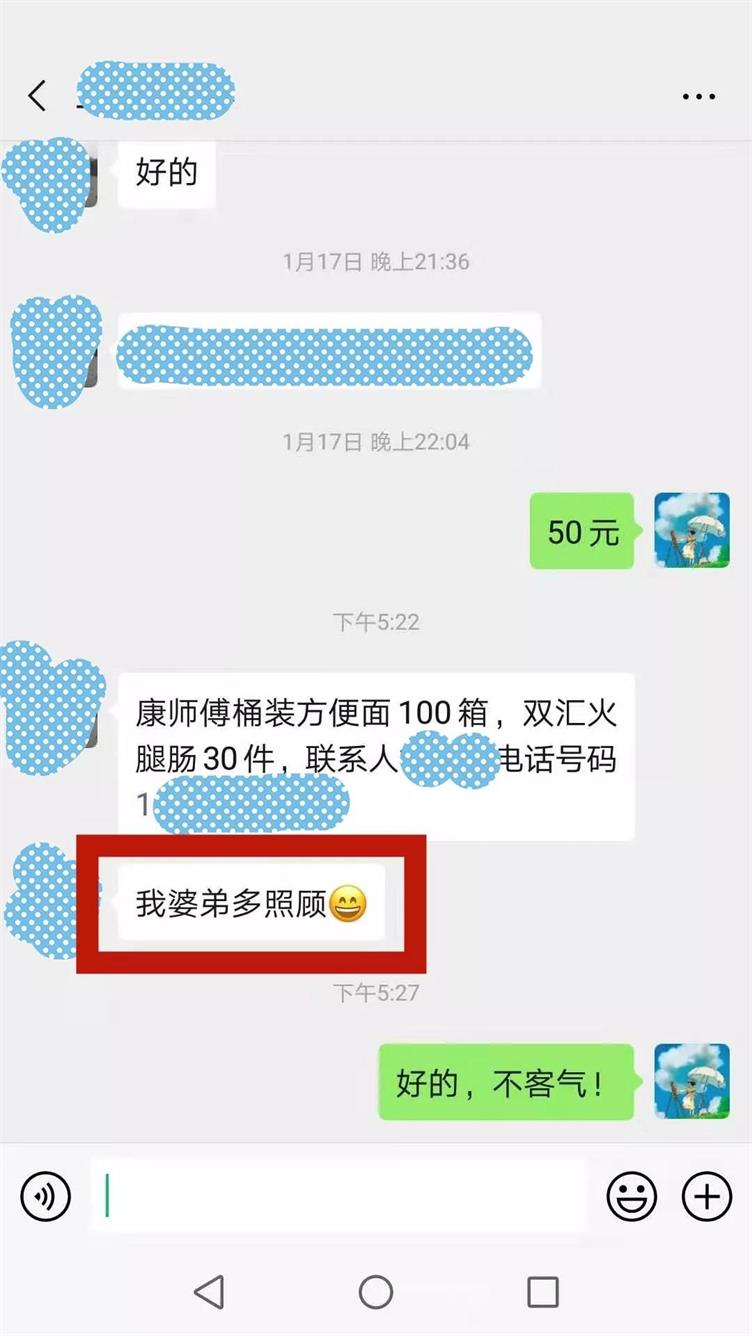Open my avatar beside the 50元 message
Viewport: 752px width, 1336px height.
click(x=692, y=530)
